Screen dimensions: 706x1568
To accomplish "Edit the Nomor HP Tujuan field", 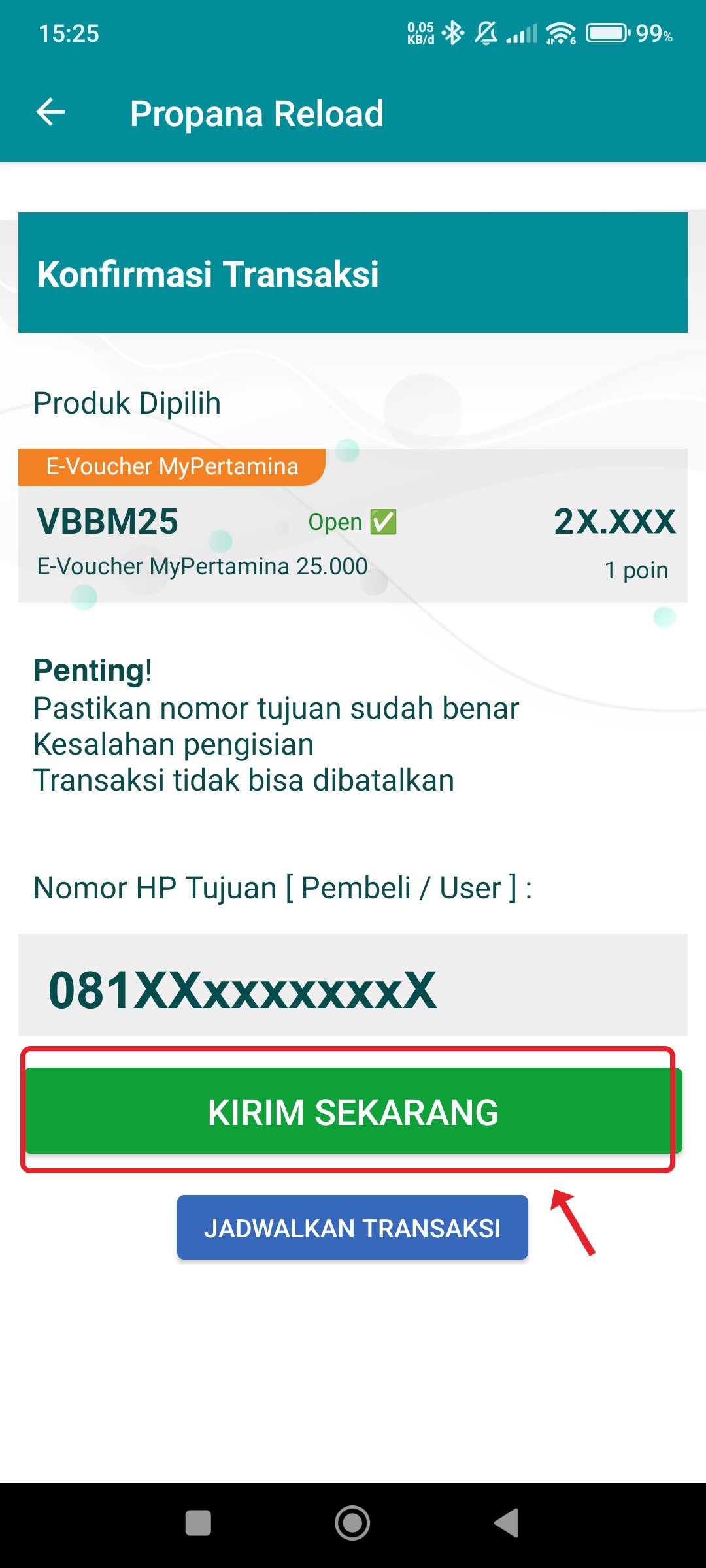I will tap(353, 985).
